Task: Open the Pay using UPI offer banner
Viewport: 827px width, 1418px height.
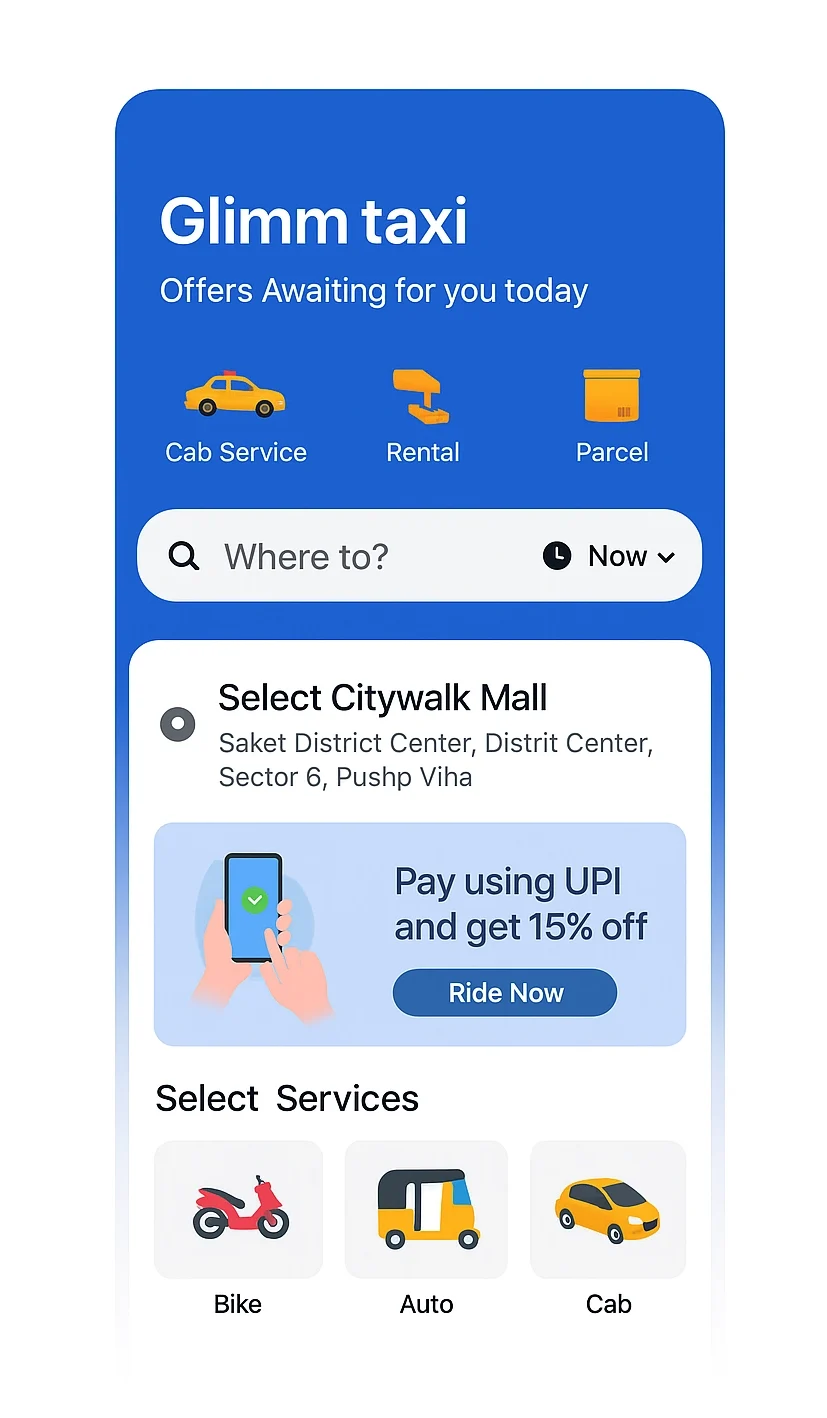Action: (x=520, y=903)
